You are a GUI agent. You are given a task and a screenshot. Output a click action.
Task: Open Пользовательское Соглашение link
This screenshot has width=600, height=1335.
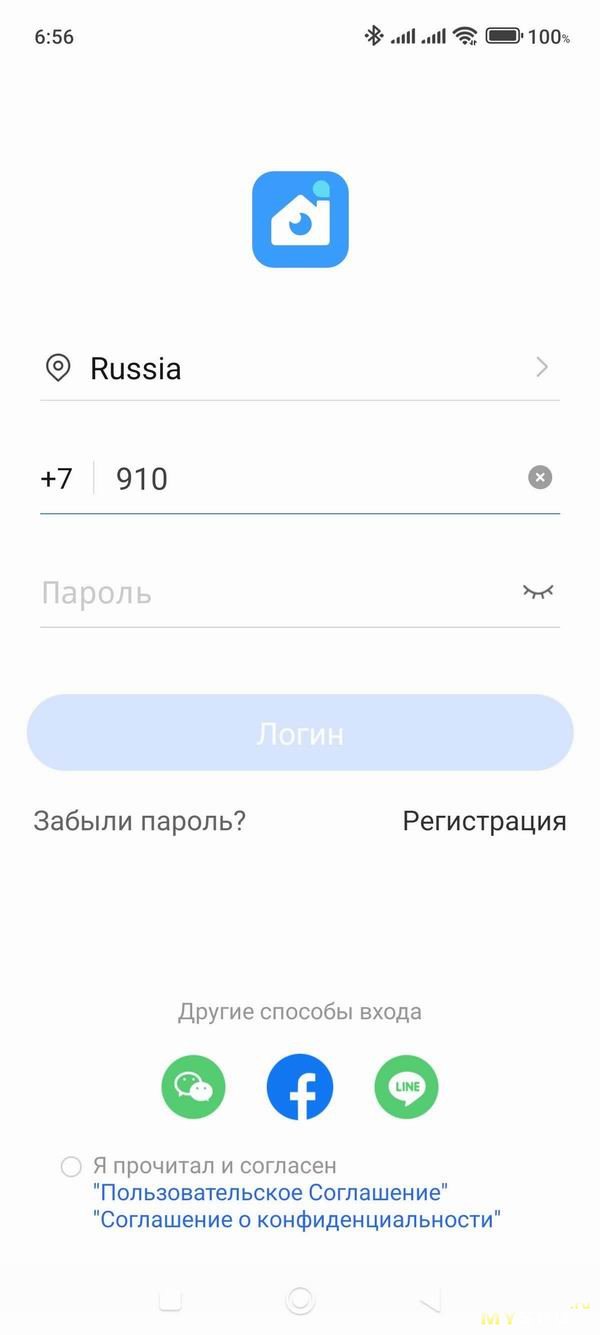(x=270, y=1193)
